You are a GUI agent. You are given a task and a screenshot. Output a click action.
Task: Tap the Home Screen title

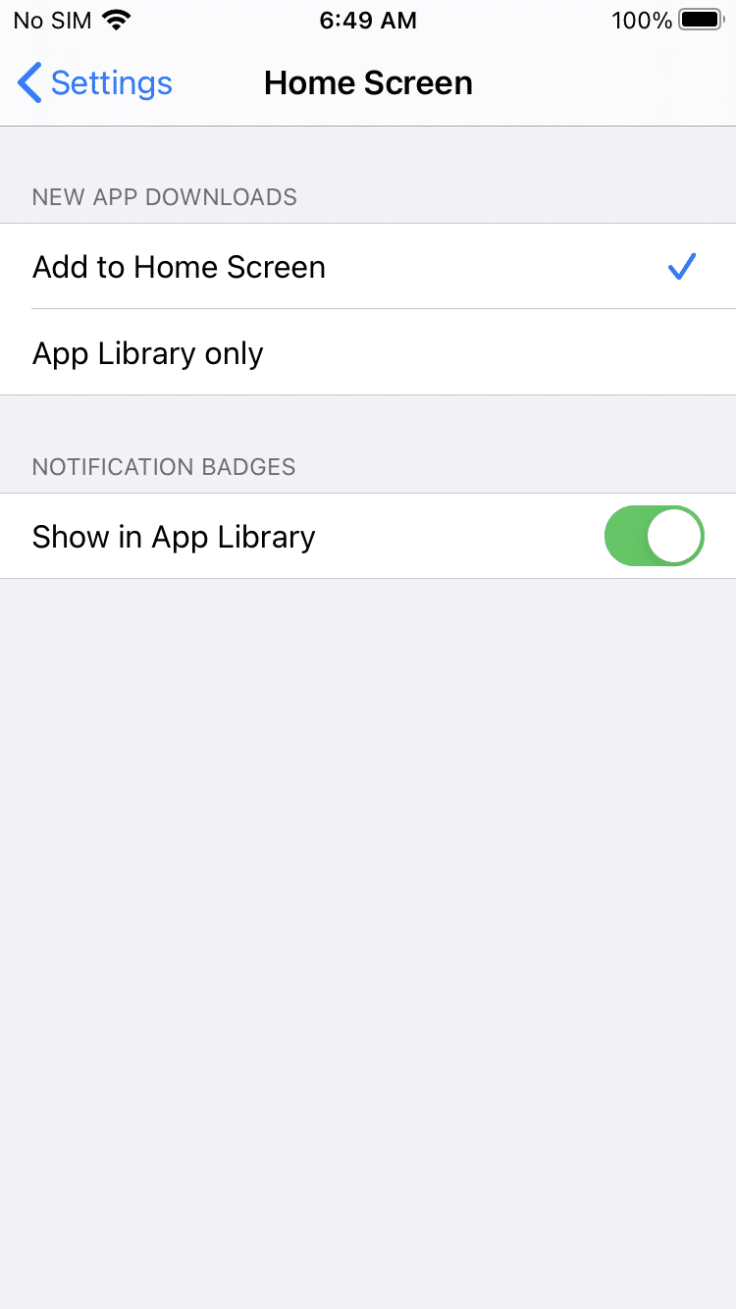tap(368, 83)
